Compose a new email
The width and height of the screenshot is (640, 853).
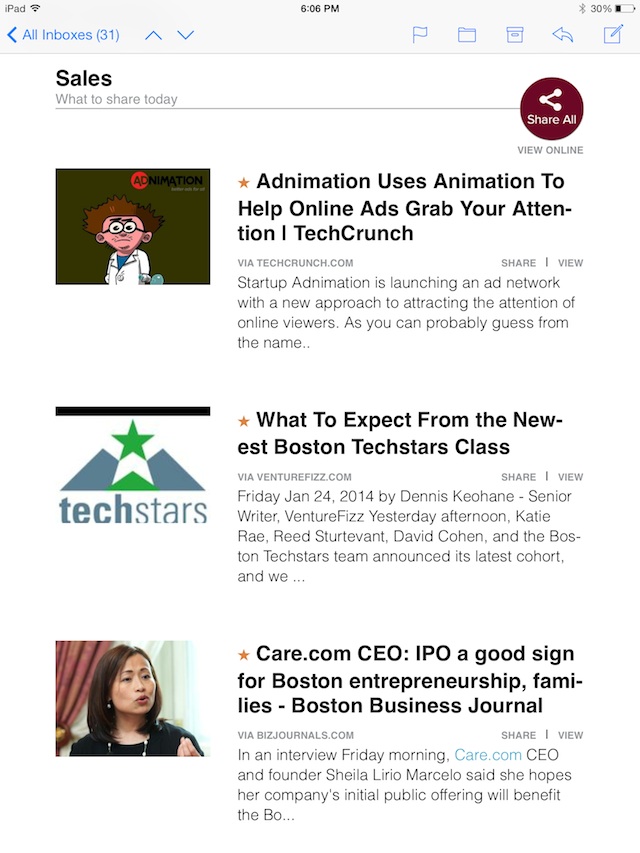[613, 35]
